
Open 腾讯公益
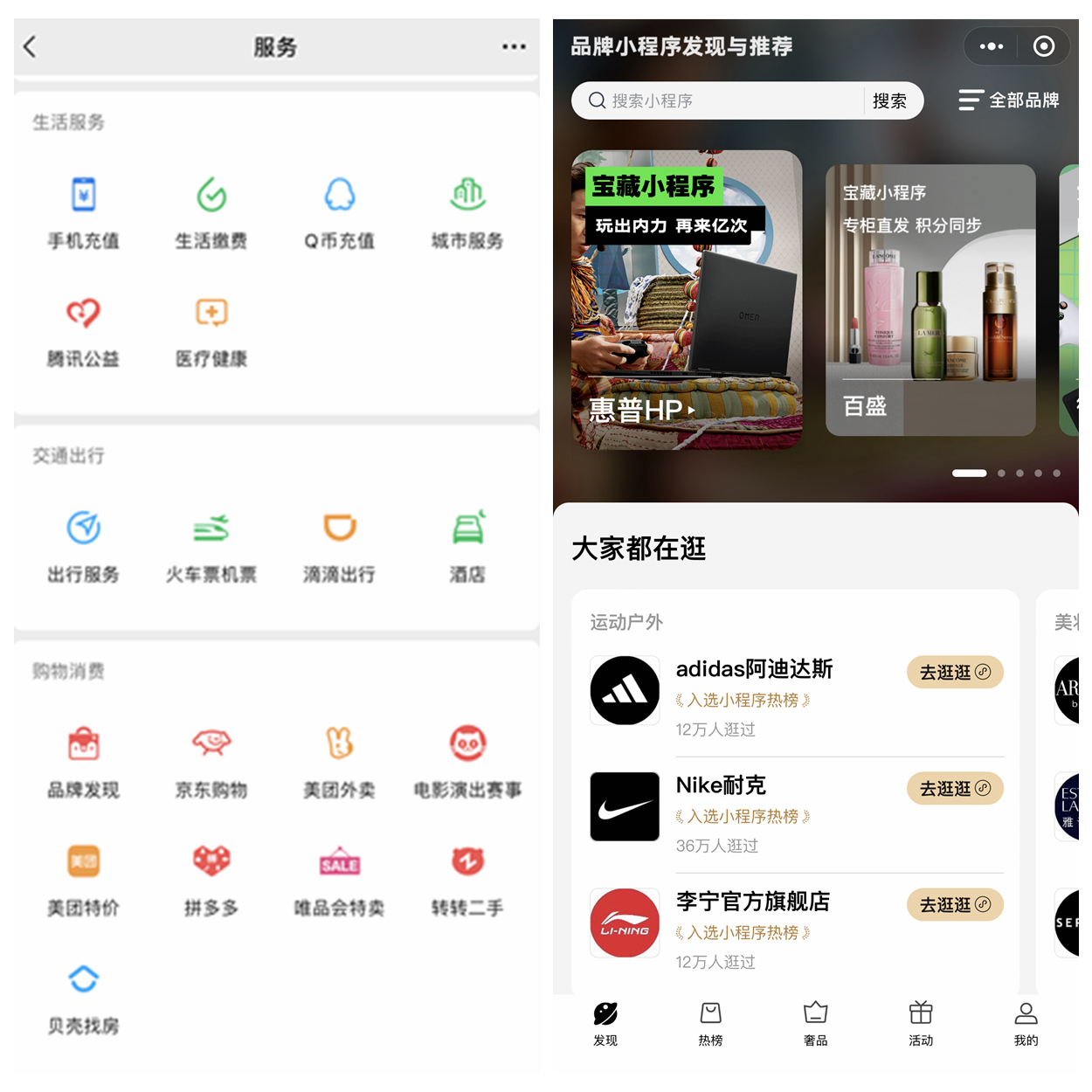point(84,332)
